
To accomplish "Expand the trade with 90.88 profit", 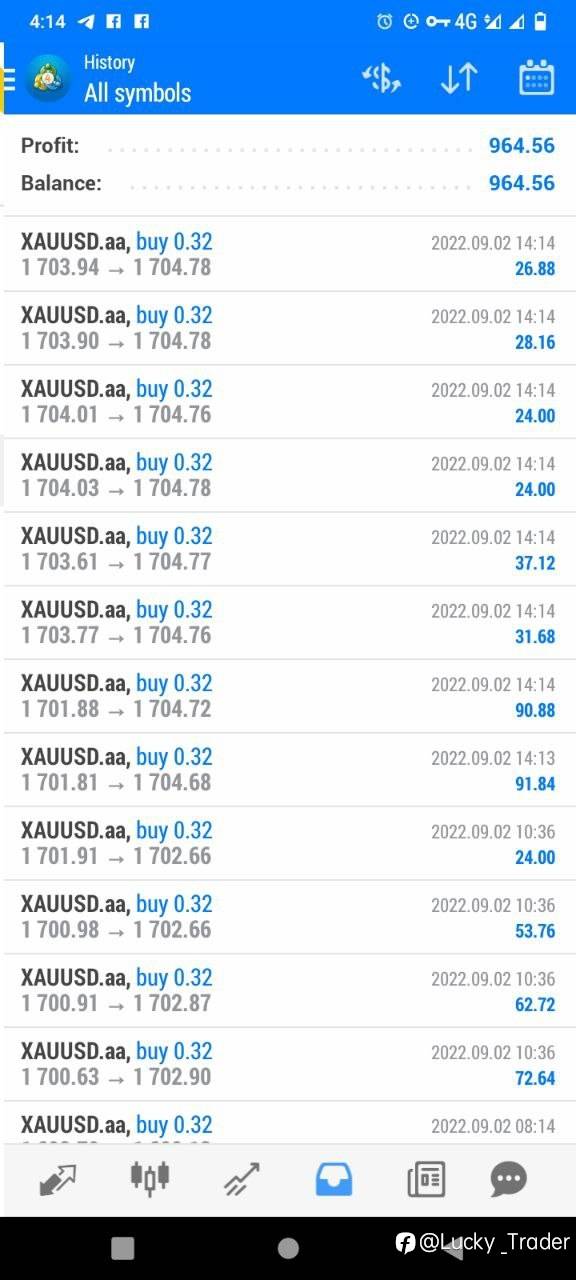I will click(x=288, y=696).
